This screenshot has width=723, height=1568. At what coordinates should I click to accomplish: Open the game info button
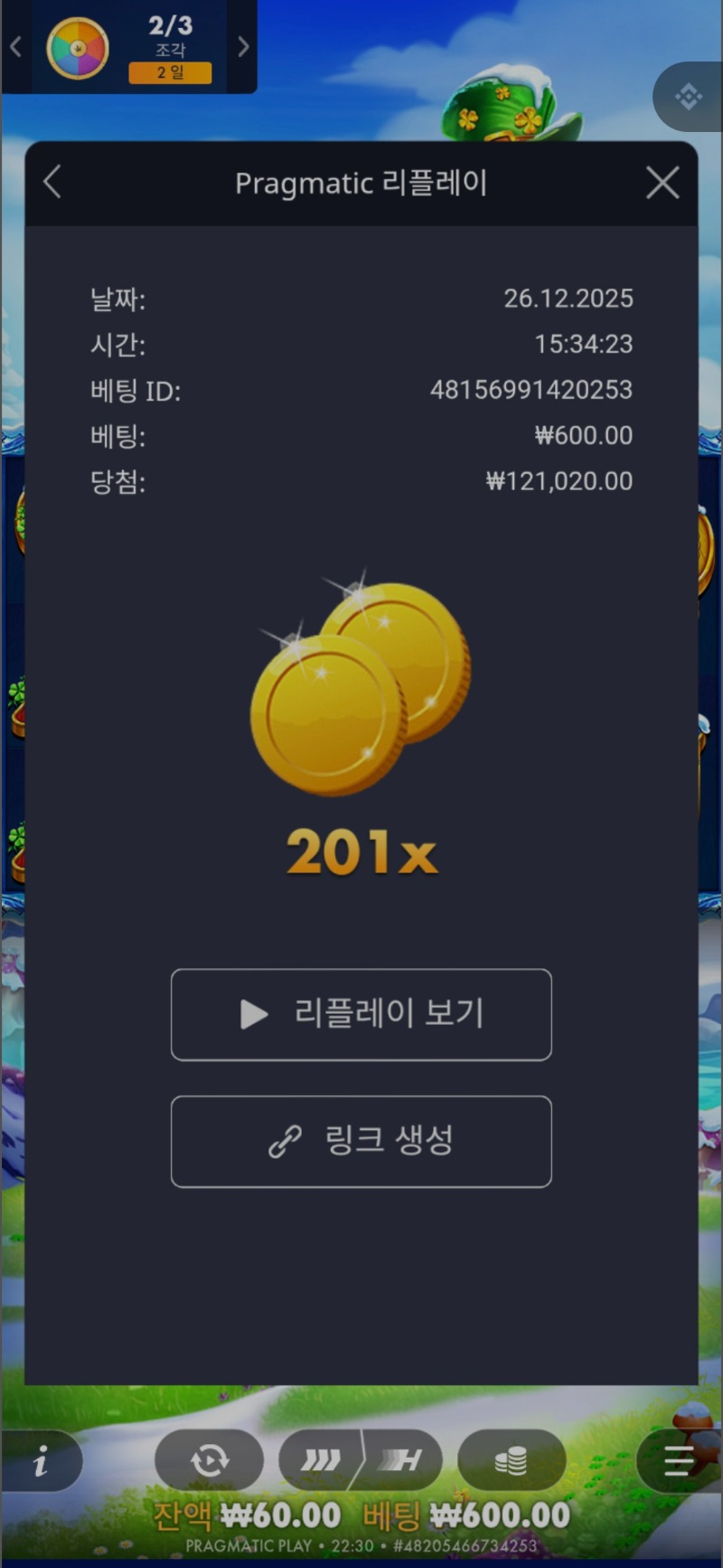(41, 1460)
